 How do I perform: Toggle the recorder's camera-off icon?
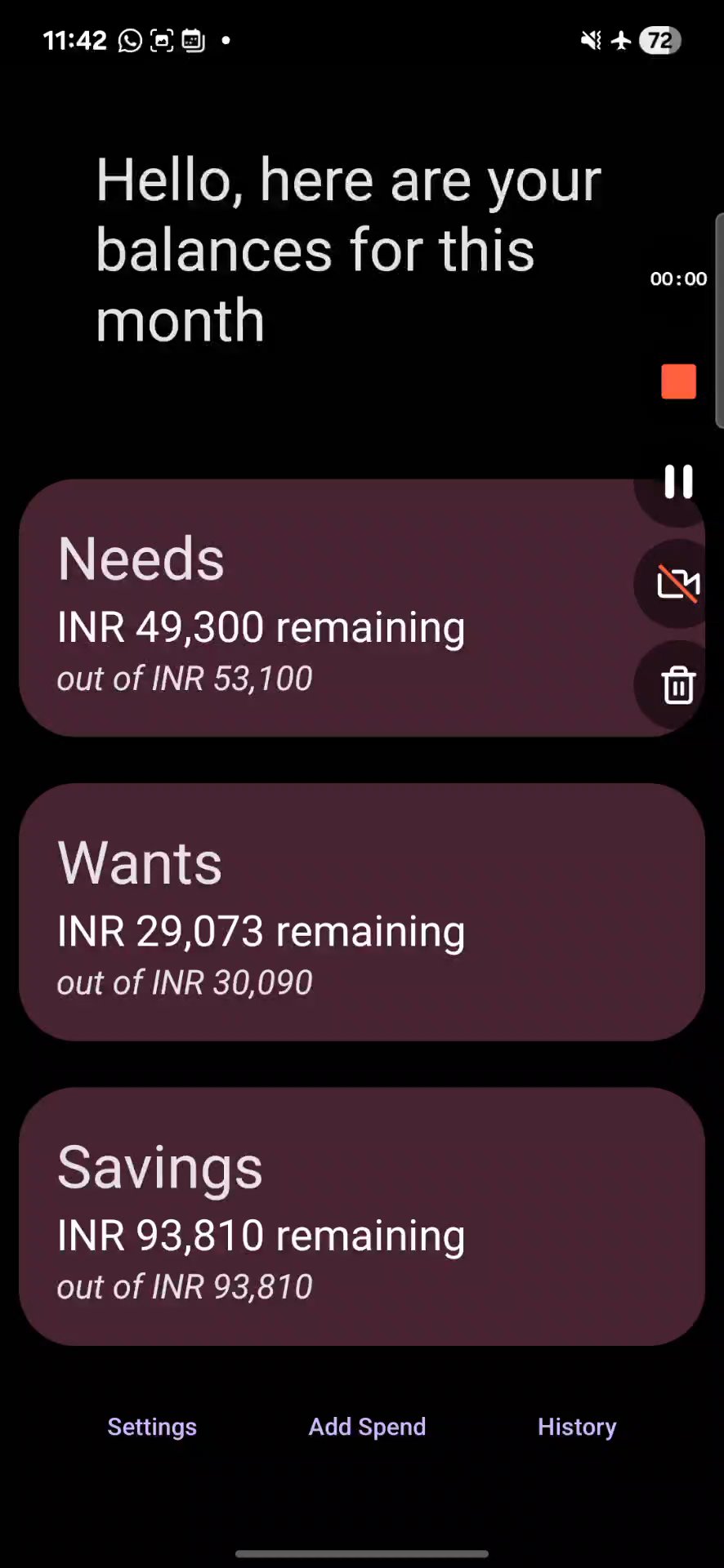pos(678,584)
